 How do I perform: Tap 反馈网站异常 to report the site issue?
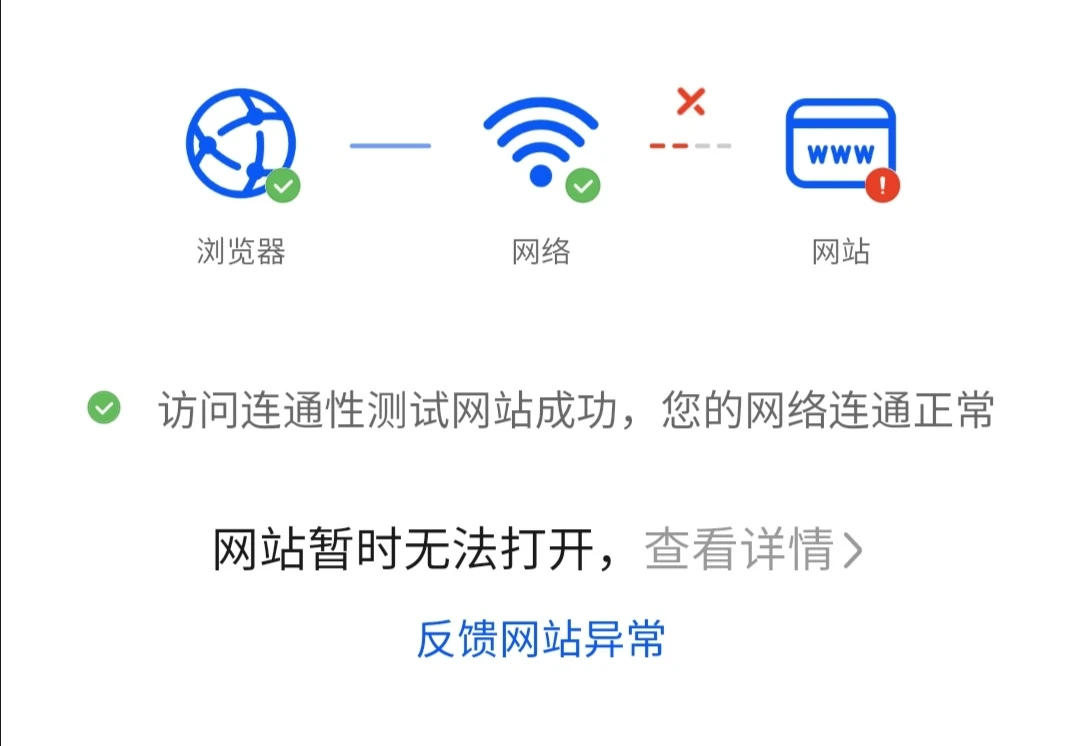click(x=540, y=638)
